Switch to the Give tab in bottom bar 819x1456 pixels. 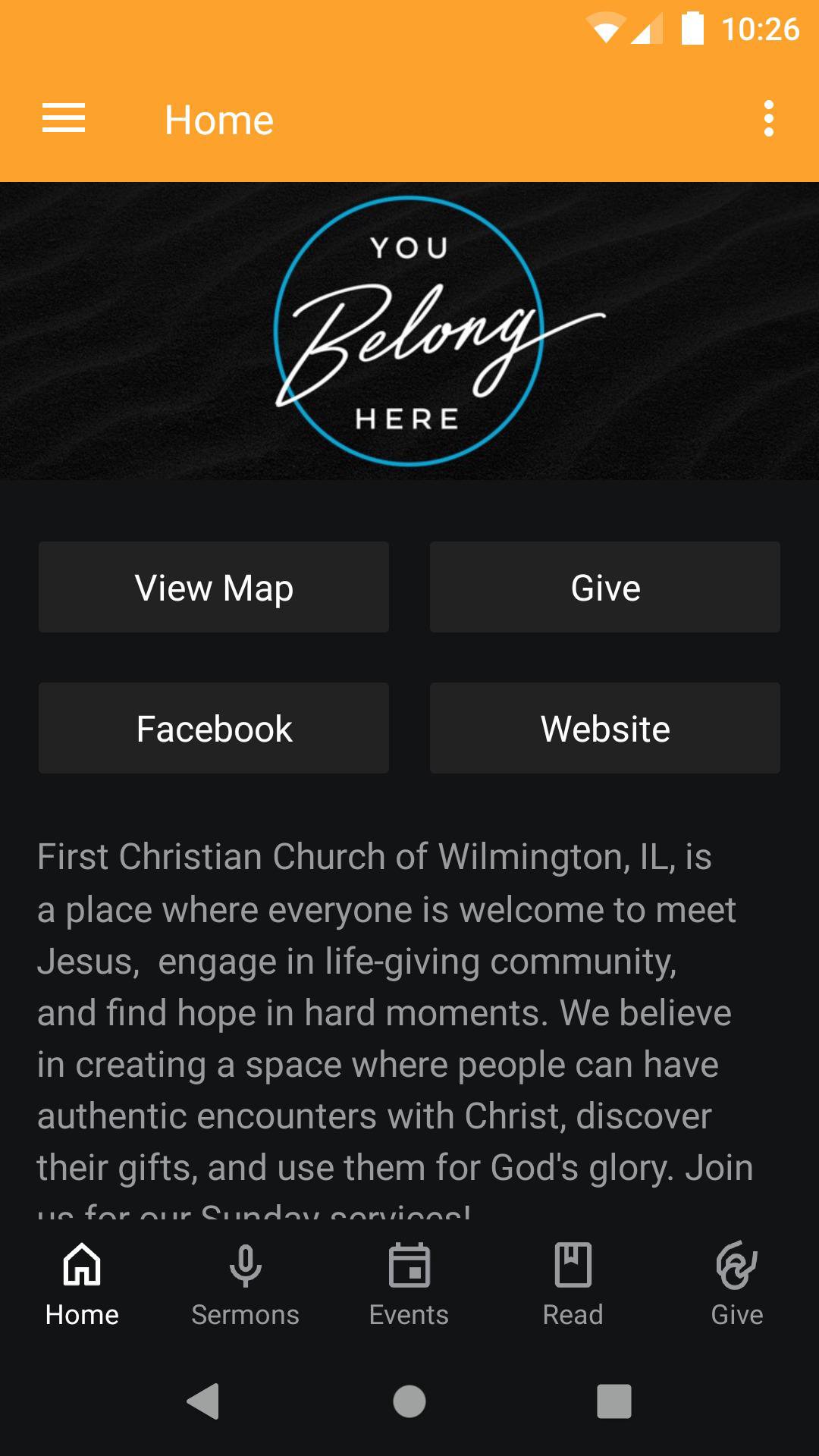point(736,1285)
